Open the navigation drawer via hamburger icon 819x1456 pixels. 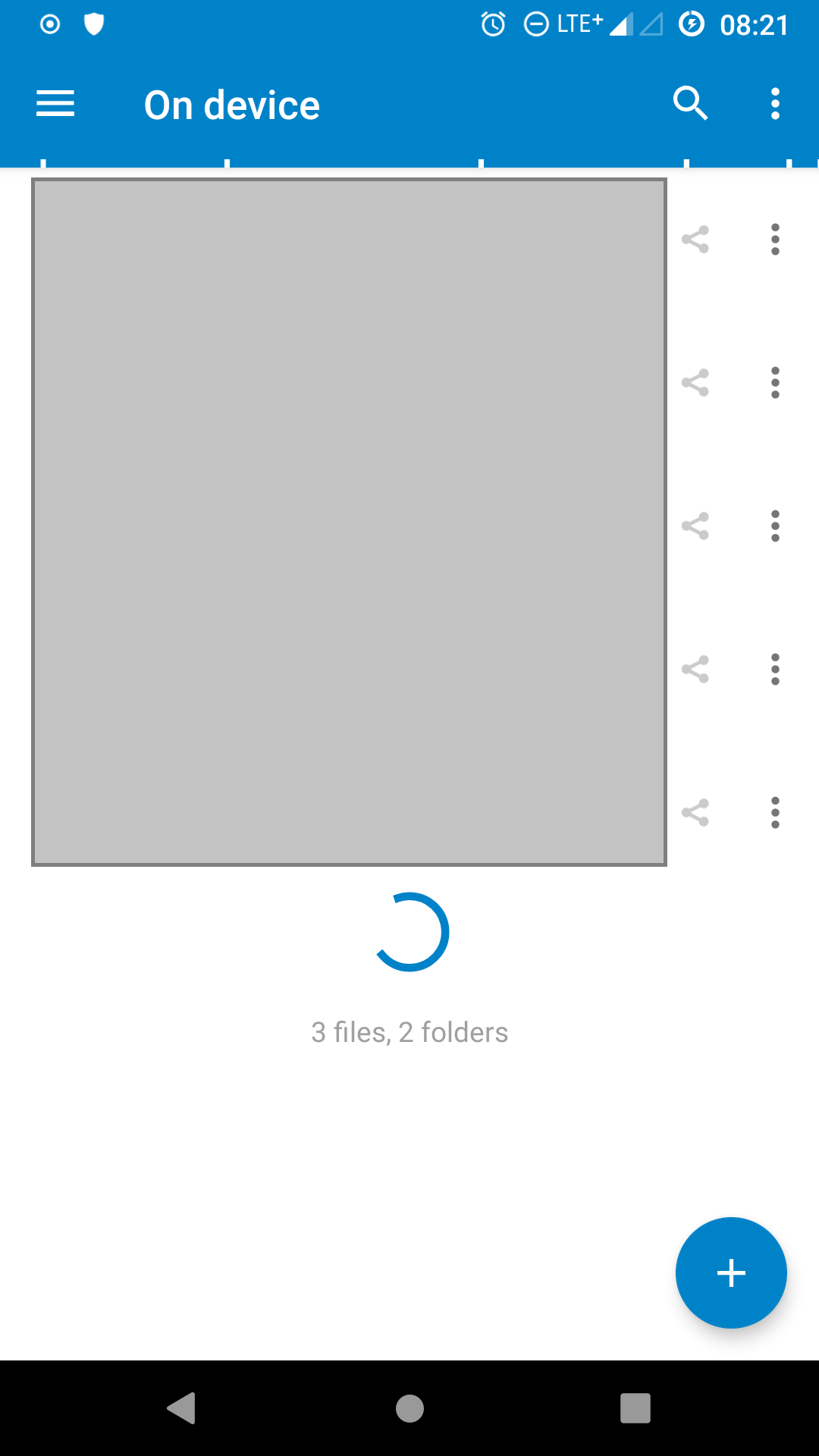point(55,103)
